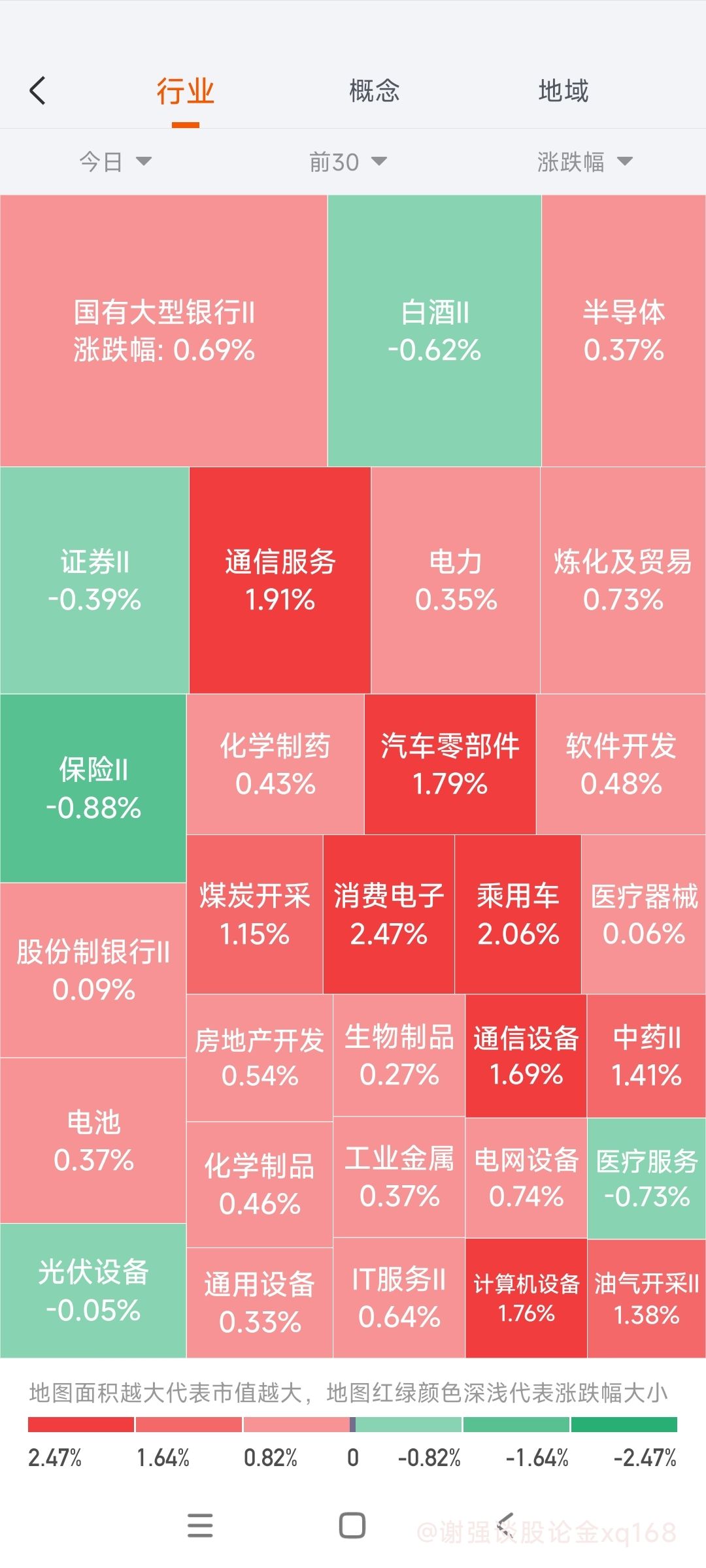706x1568 pixels.
Task: Expand the 前30 count dropdown
Action: click(x=348, y=161)
